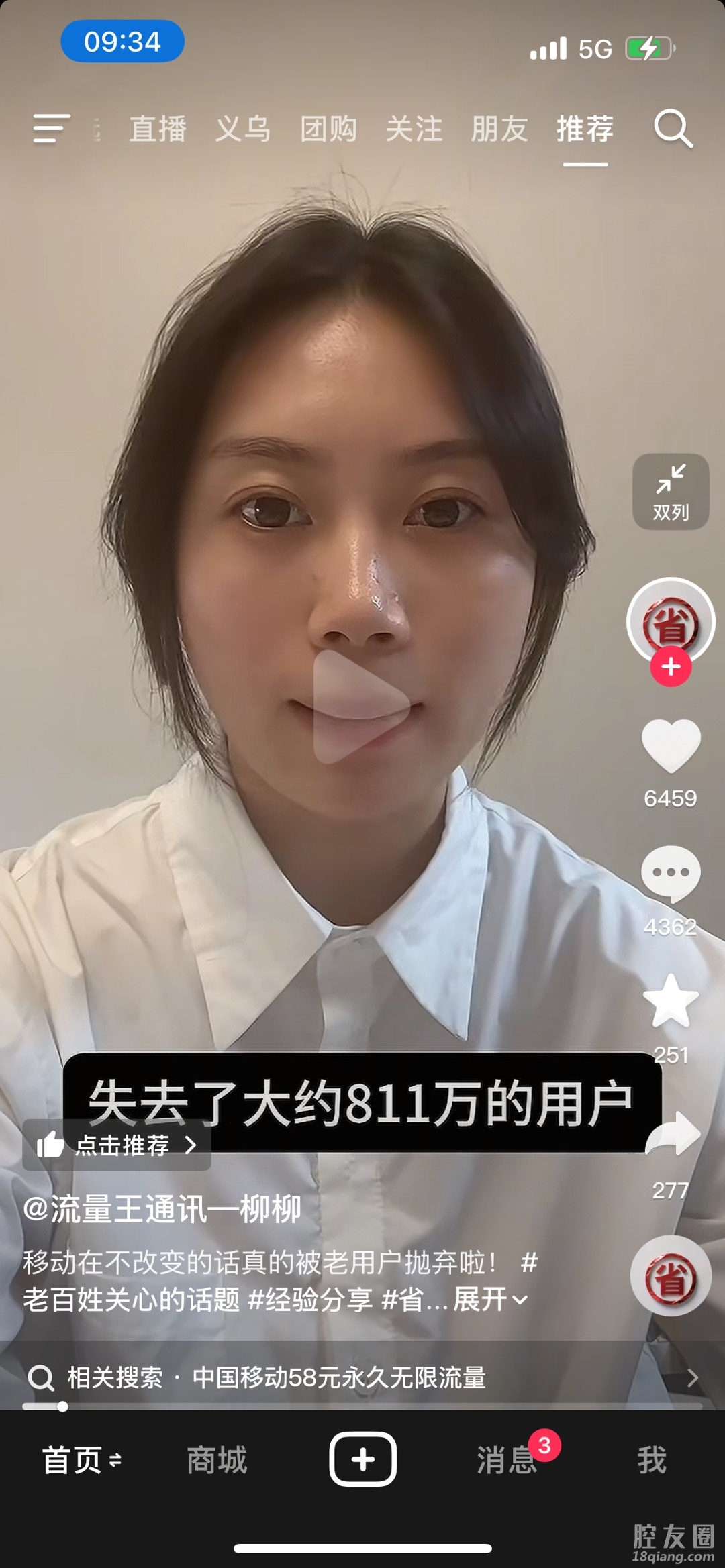Follow the creator with the plus badge
The width and height of the screenshot is (725, 1568).
[x=671, y=667]
